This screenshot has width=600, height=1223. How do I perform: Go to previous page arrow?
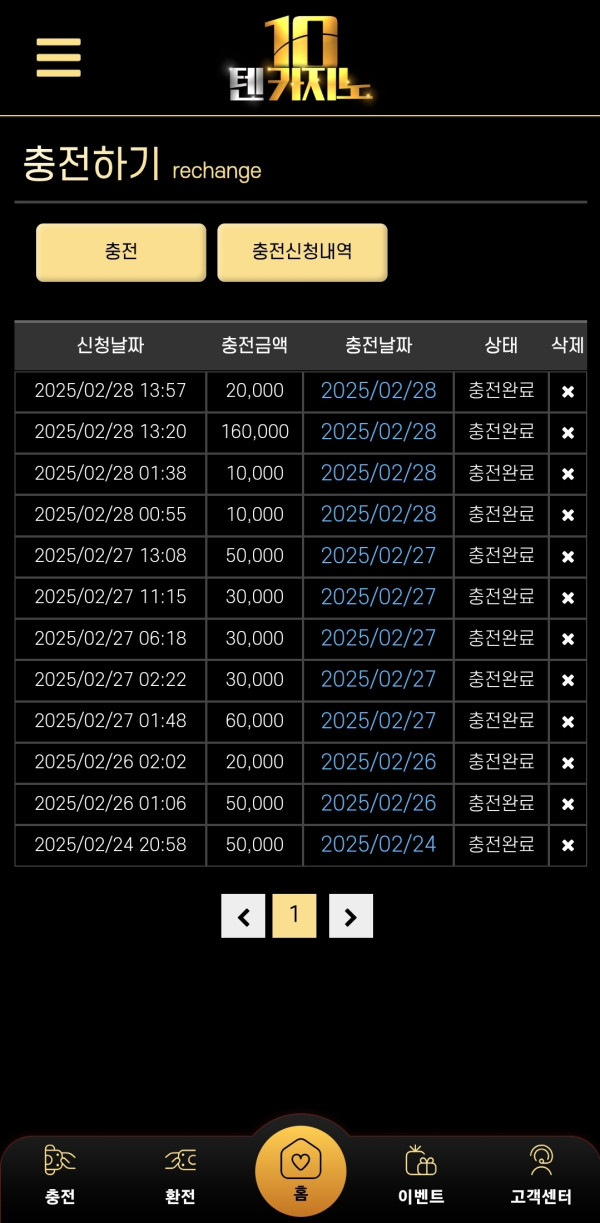[243, 916]
